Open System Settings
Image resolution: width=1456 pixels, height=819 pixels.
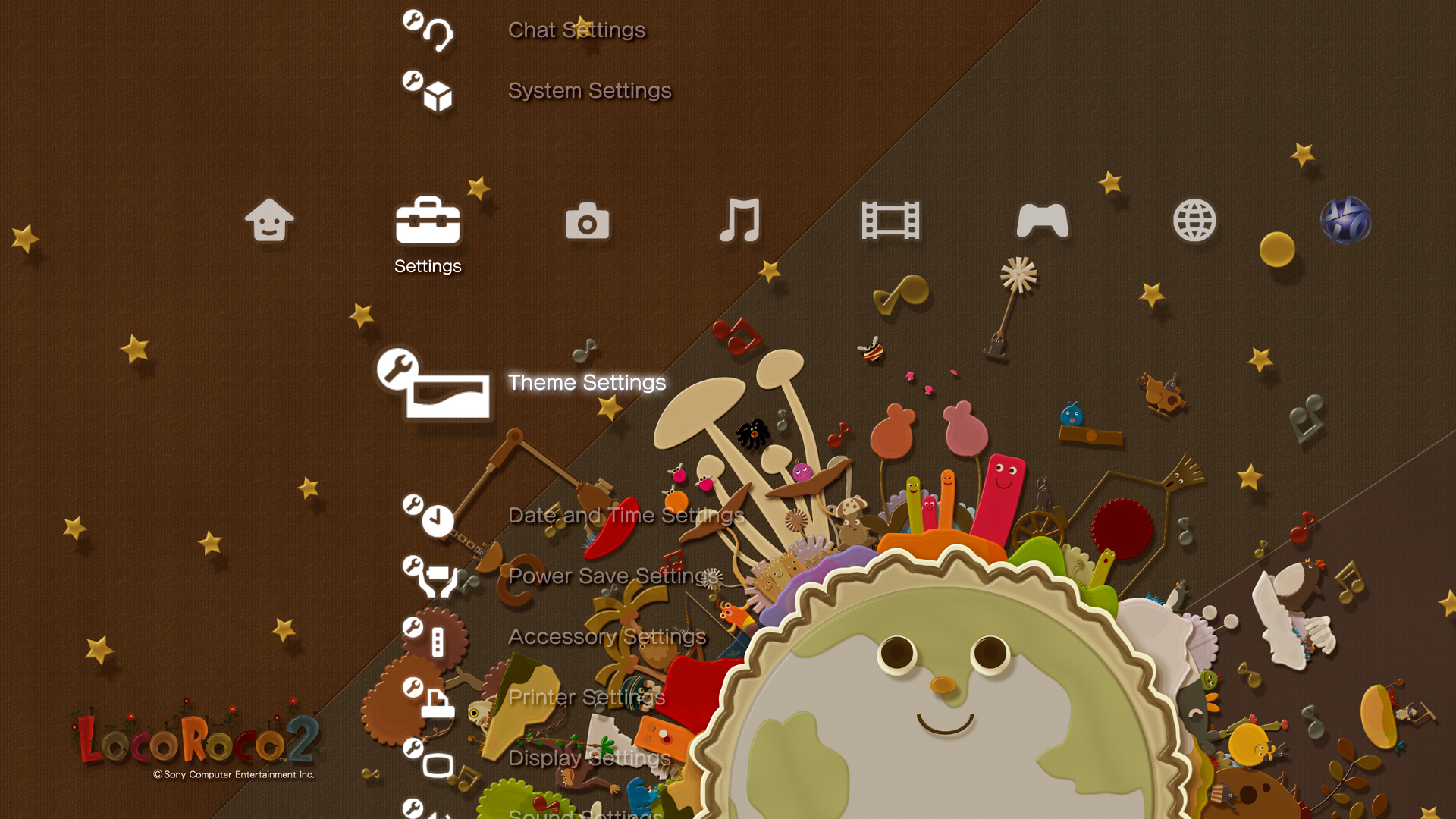click(589, 91)
